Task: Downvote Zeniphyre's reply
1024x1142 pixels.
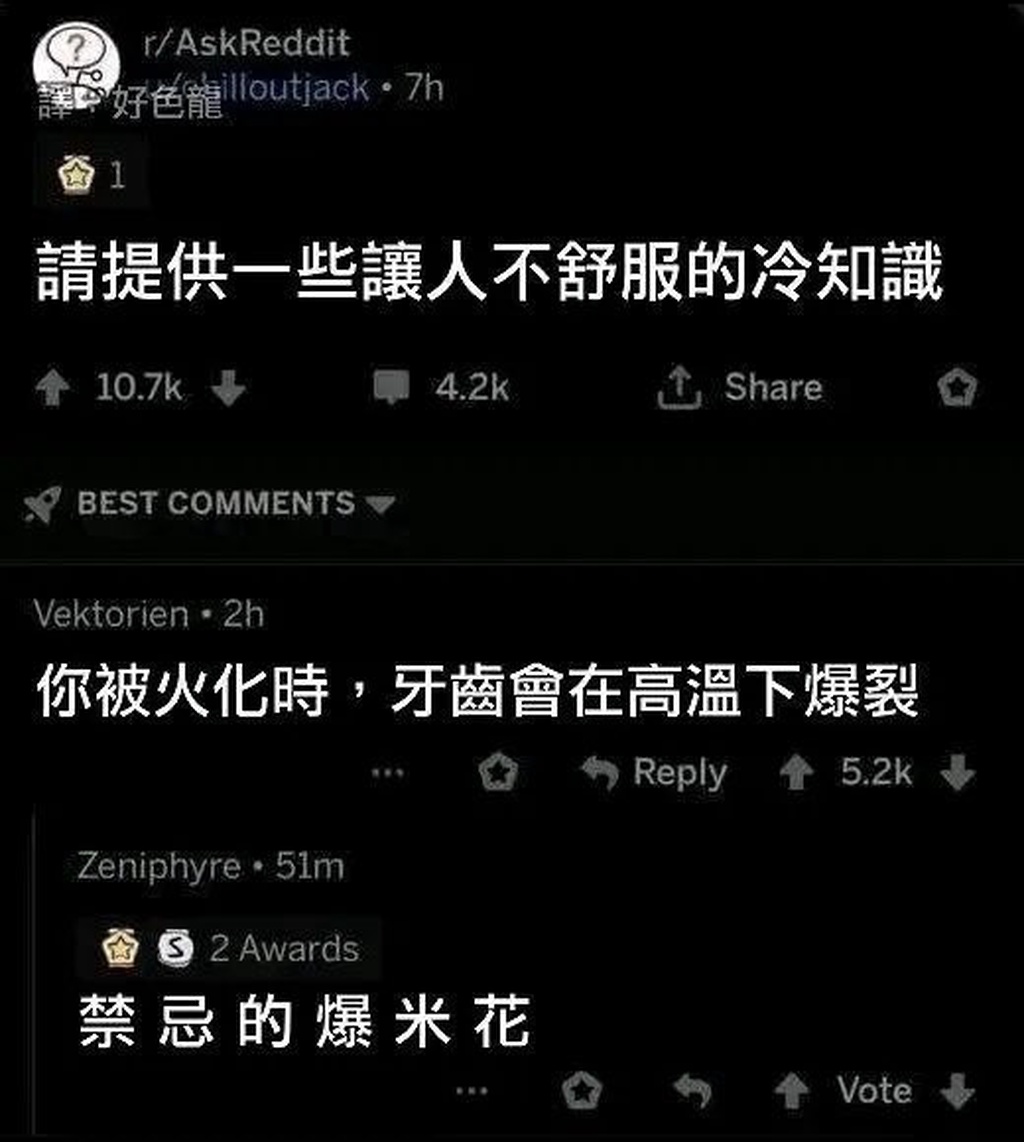Action: click(958, 1091)
